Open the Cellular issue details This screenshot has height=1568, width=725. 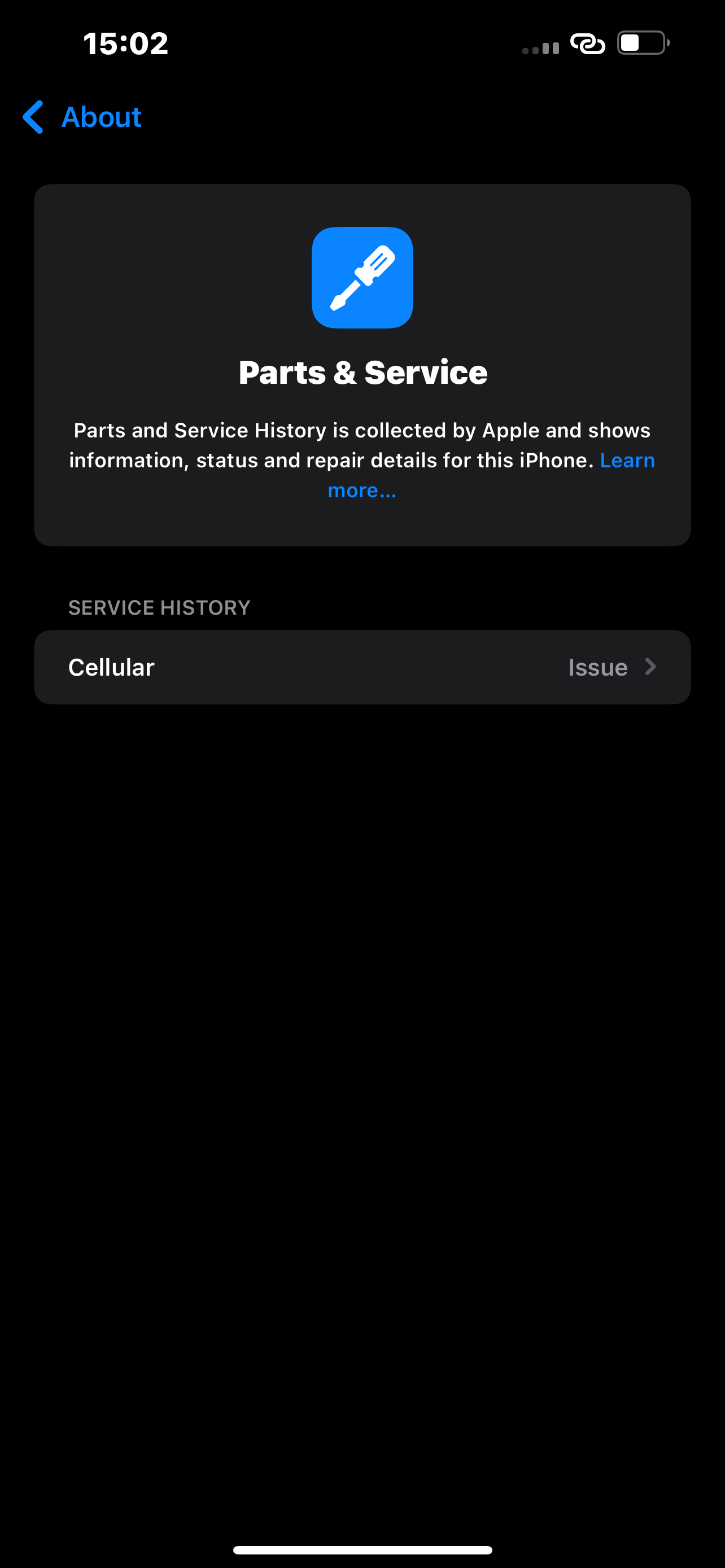click(362, 667)
